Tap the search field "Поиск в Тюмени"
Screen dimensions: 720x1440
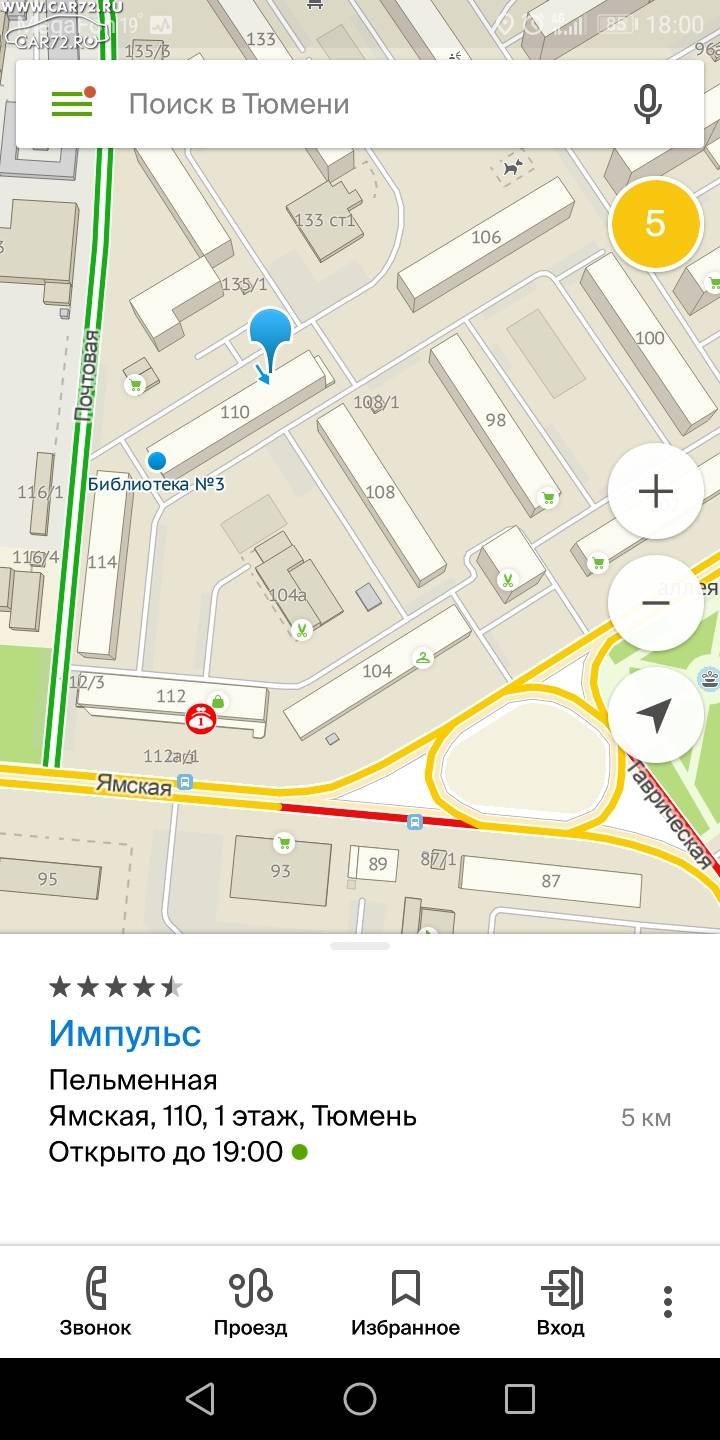coord(360,104)
